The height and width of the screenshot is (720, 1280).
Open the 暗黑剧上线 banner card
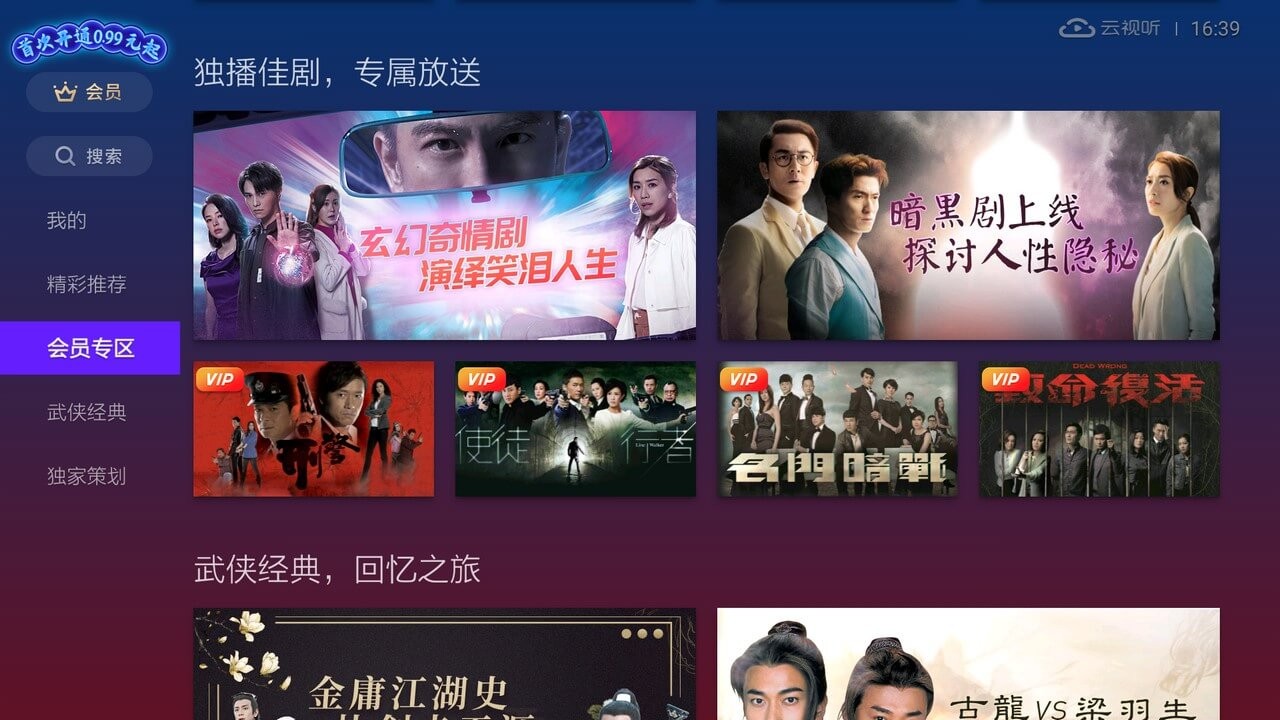click(x=968, y=225)
